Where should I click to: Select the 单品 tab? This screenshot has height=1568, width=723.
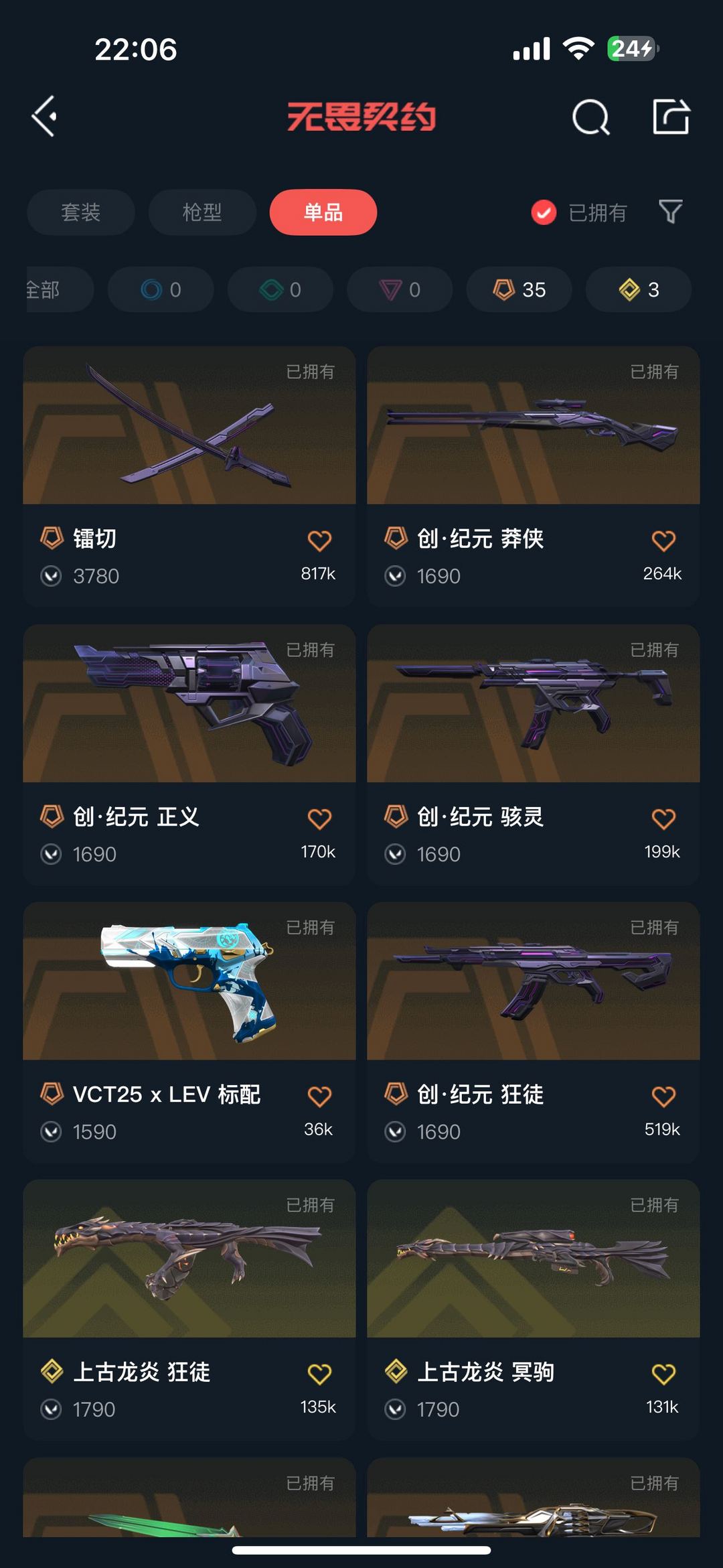323,212
